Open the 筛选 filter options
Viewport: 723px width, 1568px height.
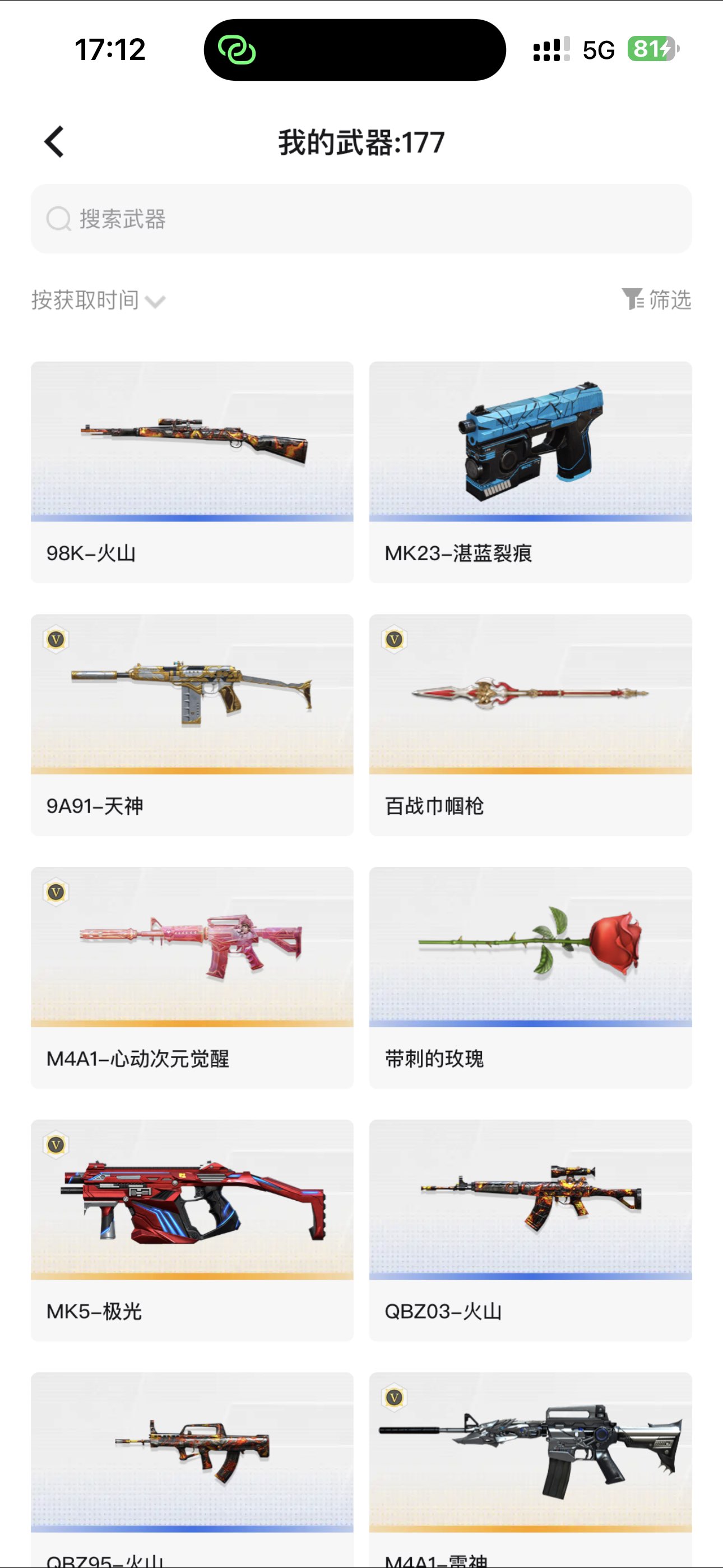point(656,299)
